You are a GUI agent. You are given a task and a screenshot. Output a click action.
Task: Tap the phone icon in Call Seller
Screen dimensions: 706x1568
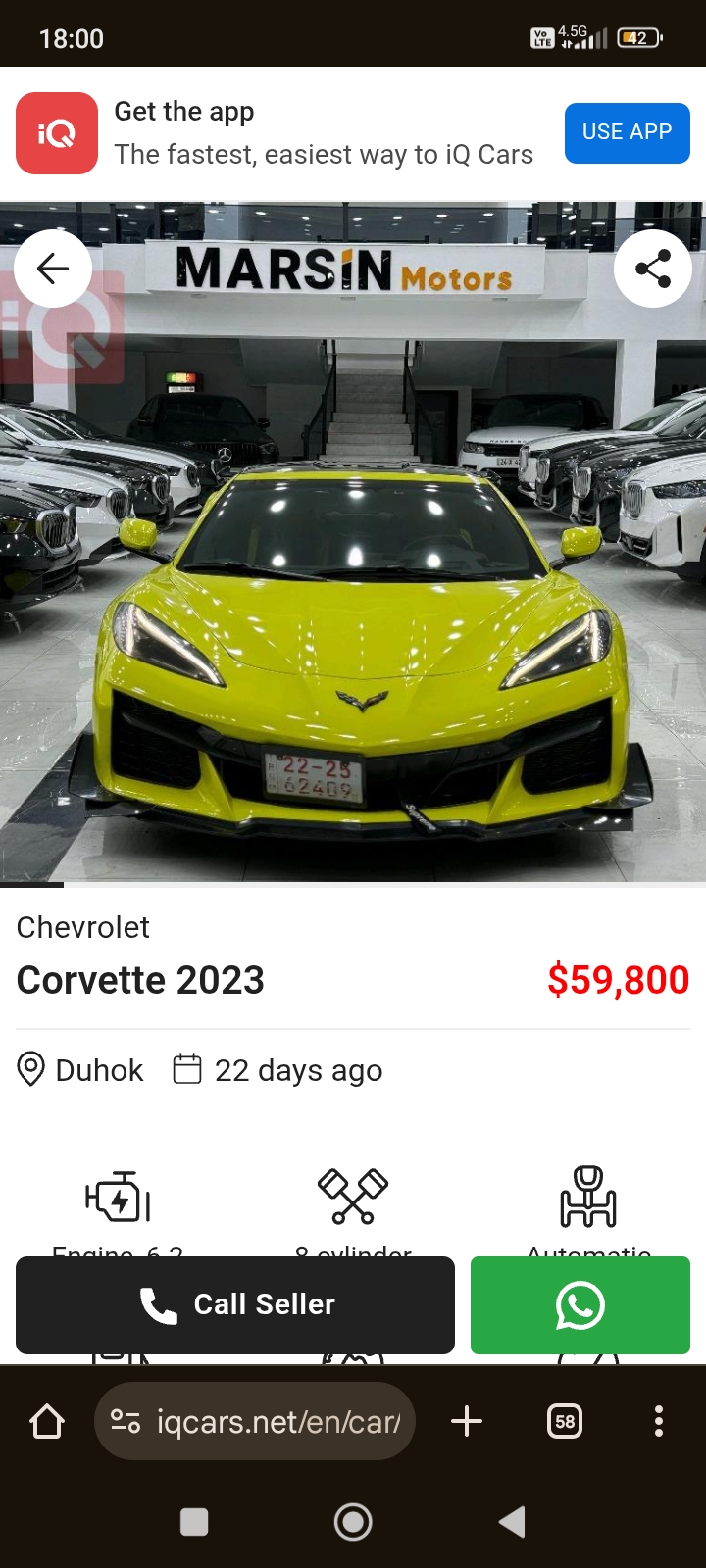pyautogui.click(x=159, y=1304)
